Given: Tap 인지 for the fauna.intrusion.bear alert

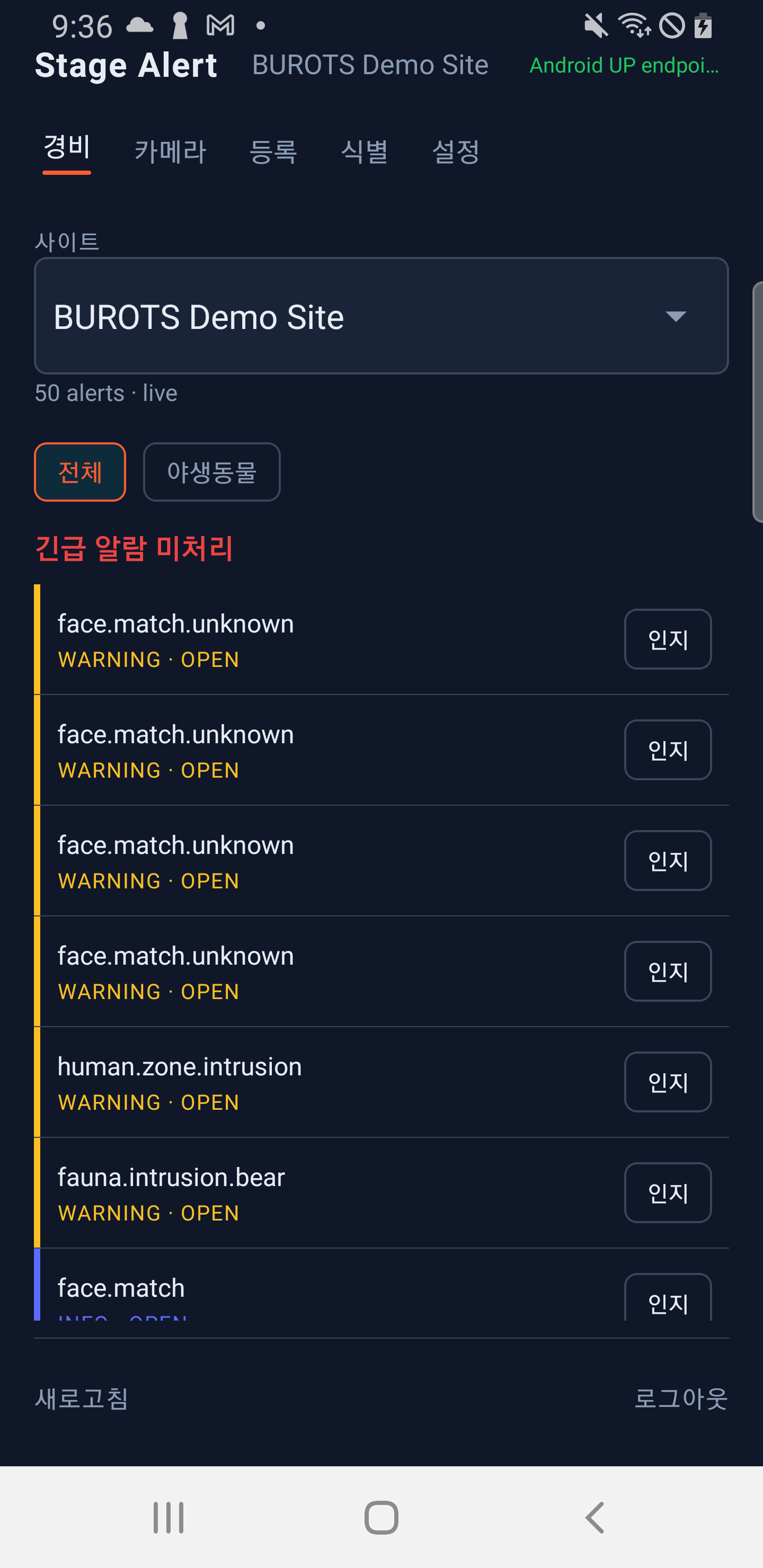Looking at the screenshot, I should coord(668,1192).
